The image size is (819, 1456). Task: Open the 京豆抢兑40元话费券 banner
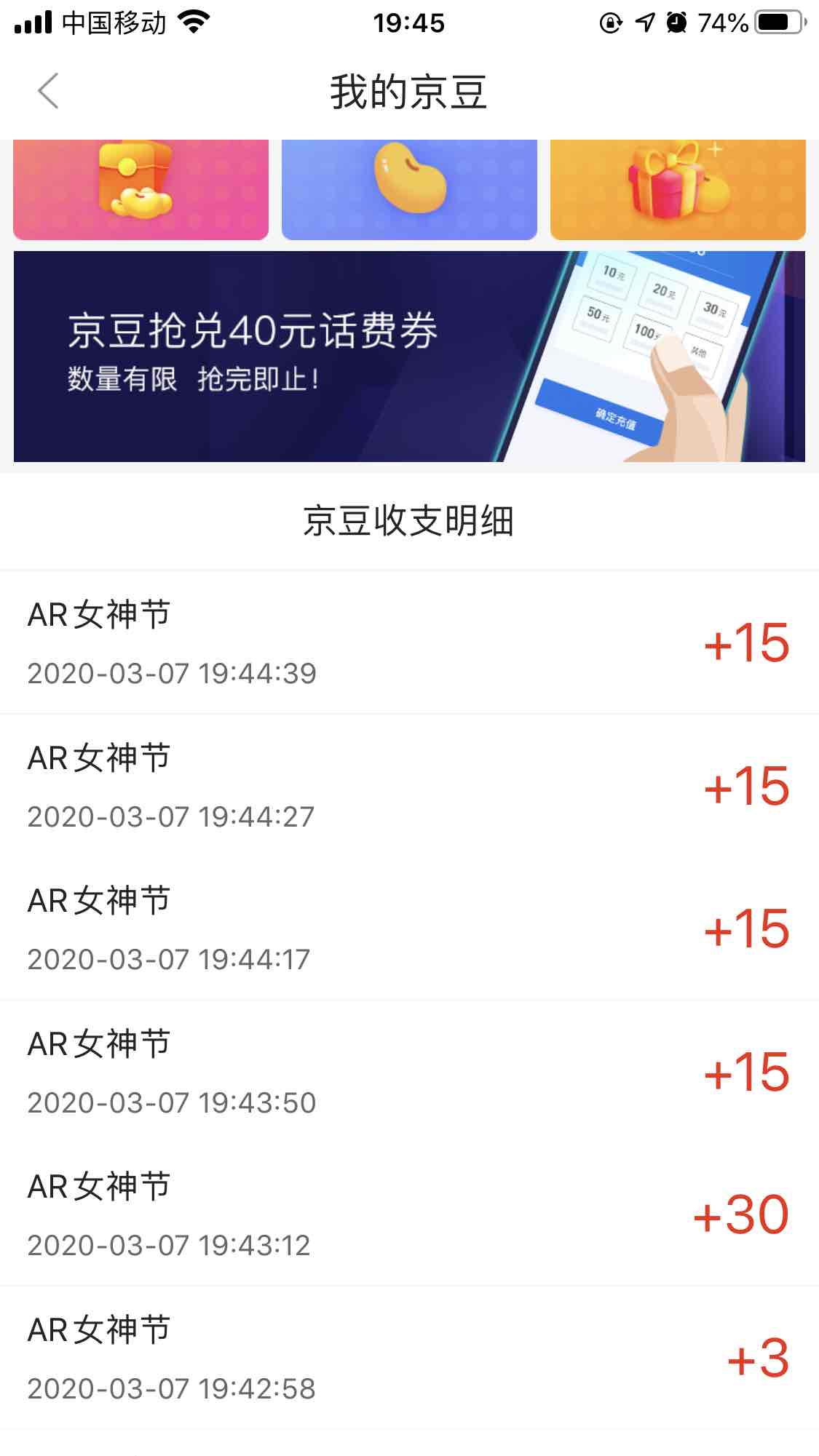[x=409, y=357]
